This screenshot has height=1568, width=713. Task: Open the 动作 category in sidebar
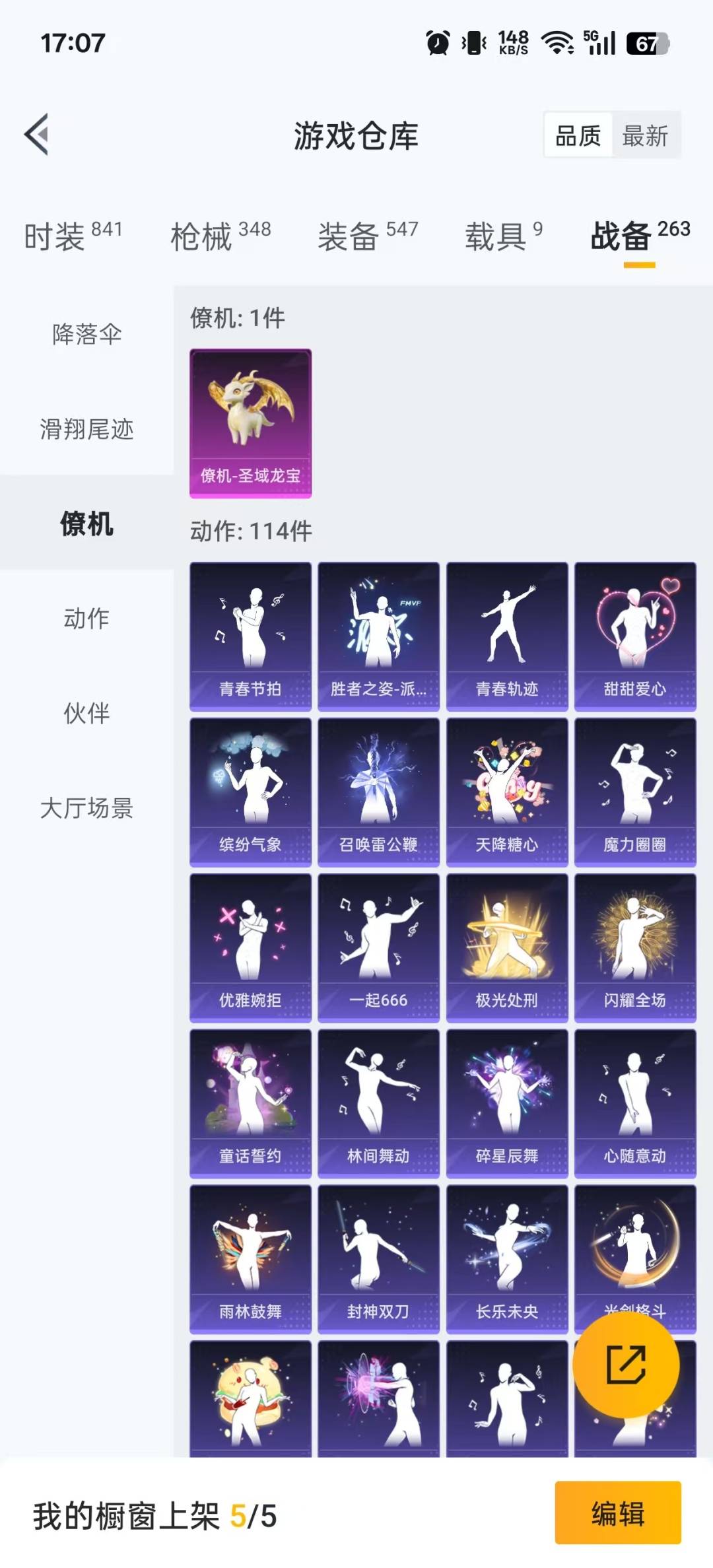(85, 619)
